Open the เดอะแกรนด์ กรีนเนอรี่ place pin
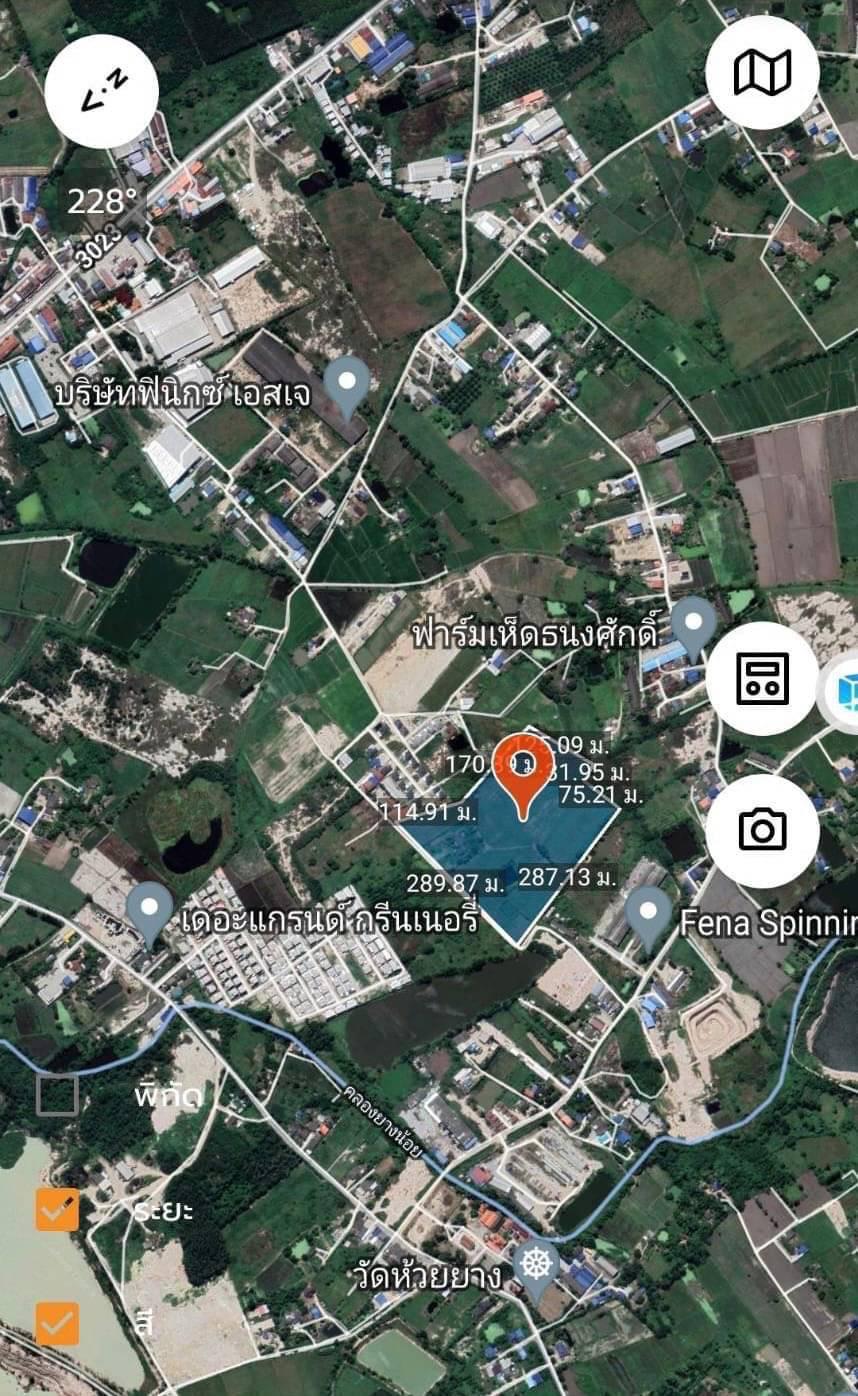858x1396 pixels. pos(151,911)
